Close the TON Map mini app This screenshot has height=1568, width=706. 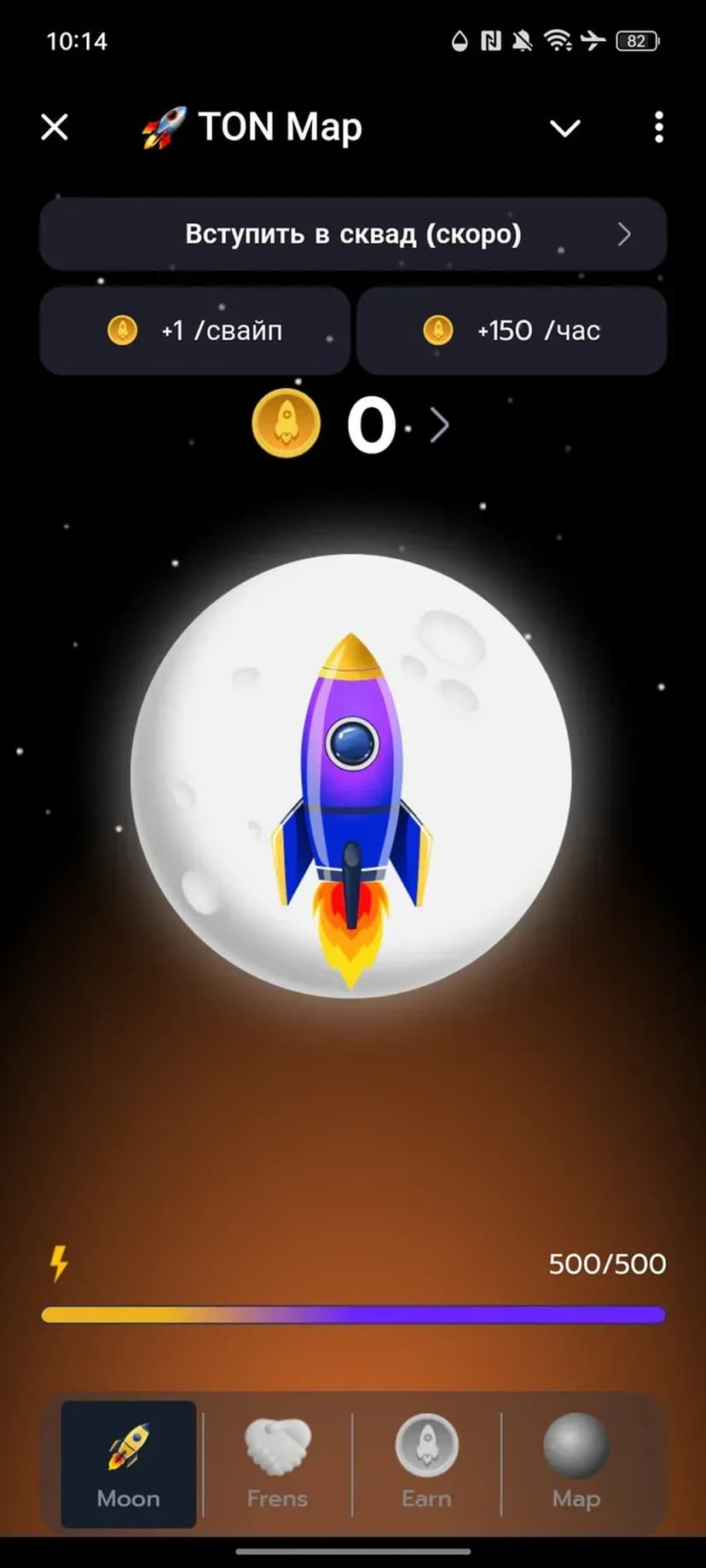click(55, 128)
